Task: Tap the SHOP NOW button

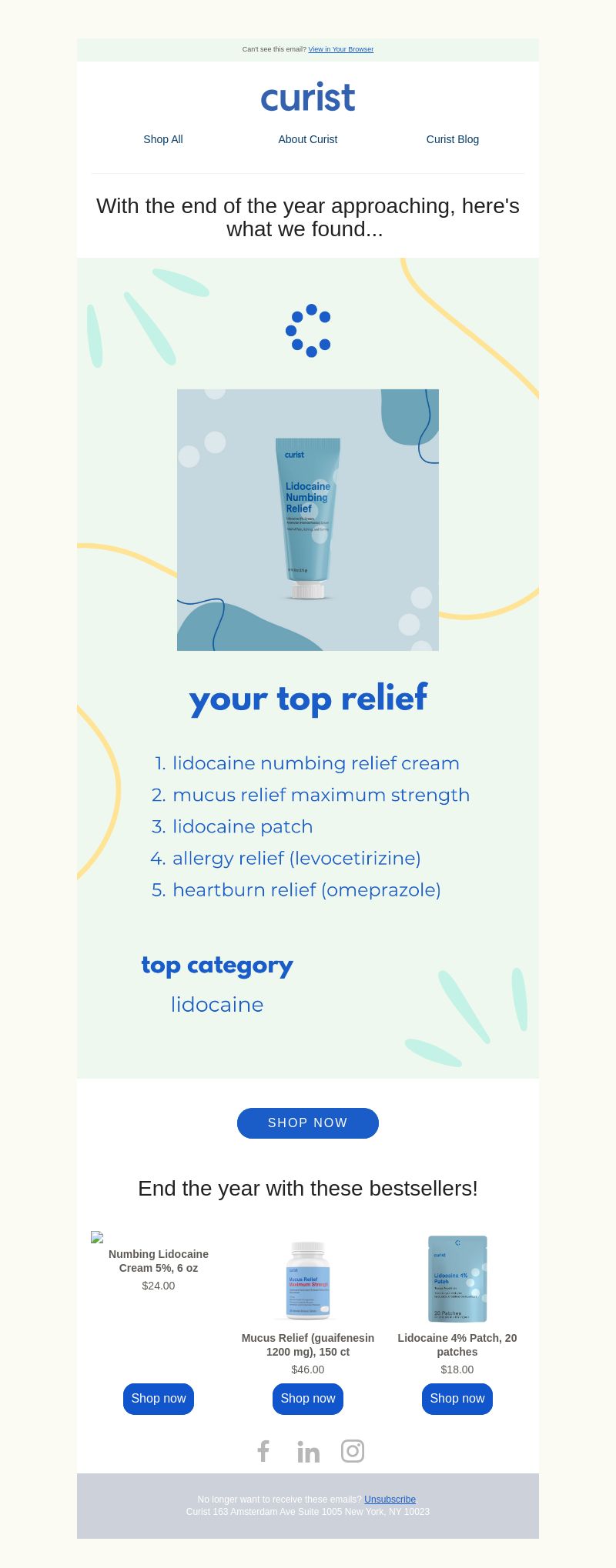Action: [x=308, y=1123]
